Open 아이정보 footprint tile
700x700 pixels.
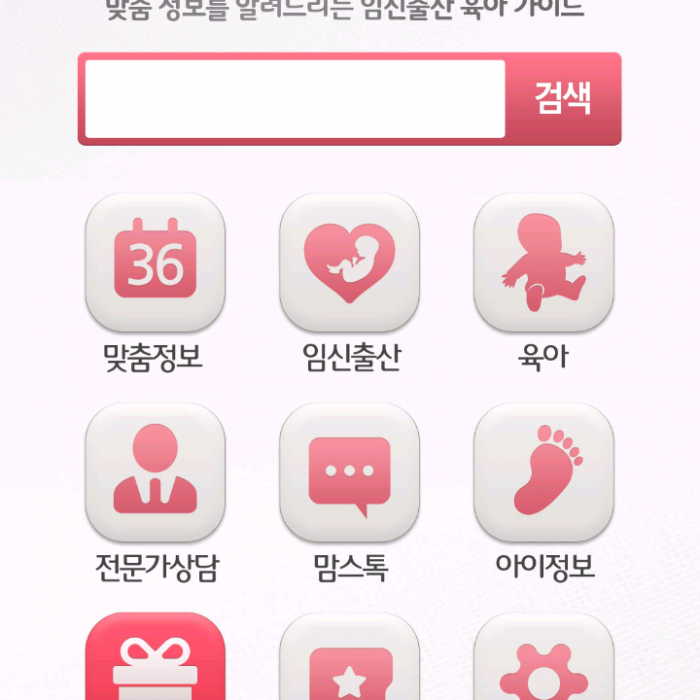(543, 472)
